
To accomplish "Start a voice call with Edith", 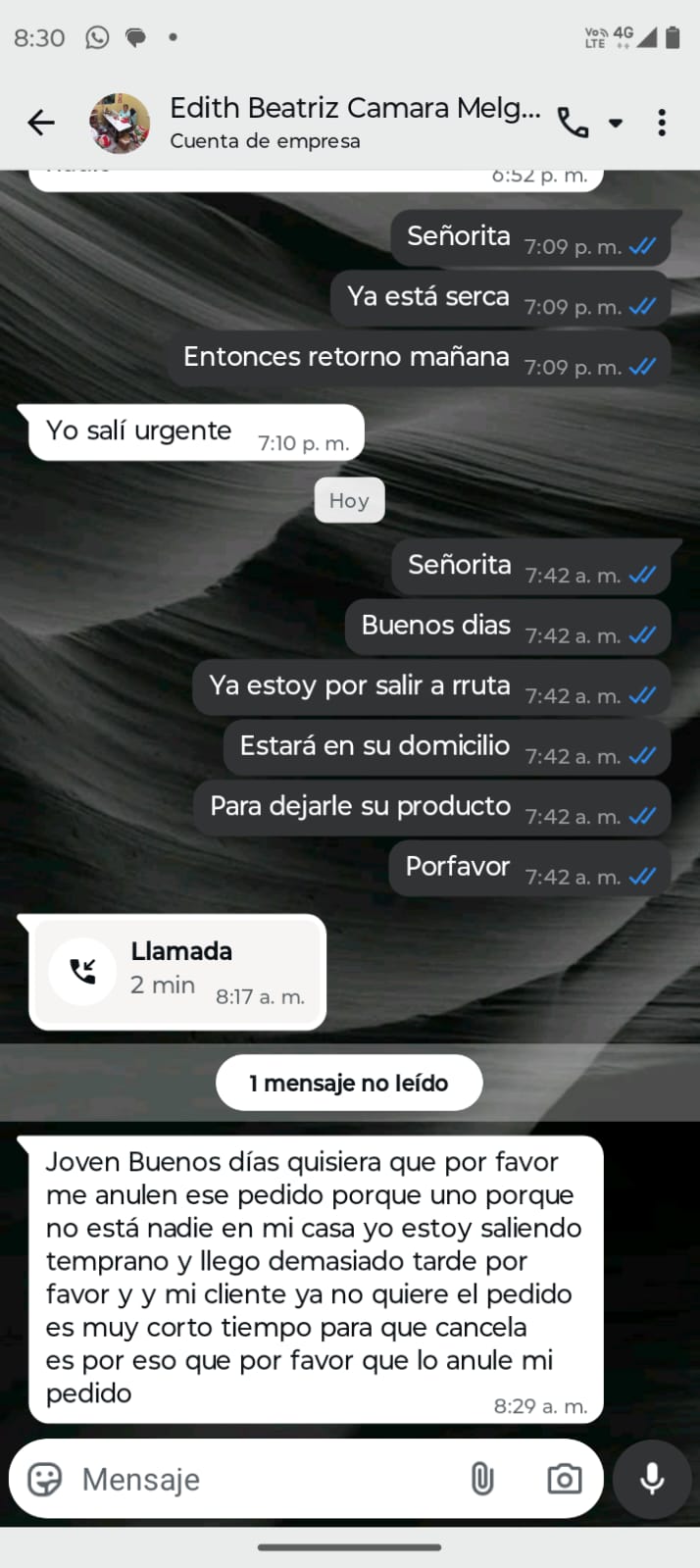I will pyautogui.click(x=574, y=123).
